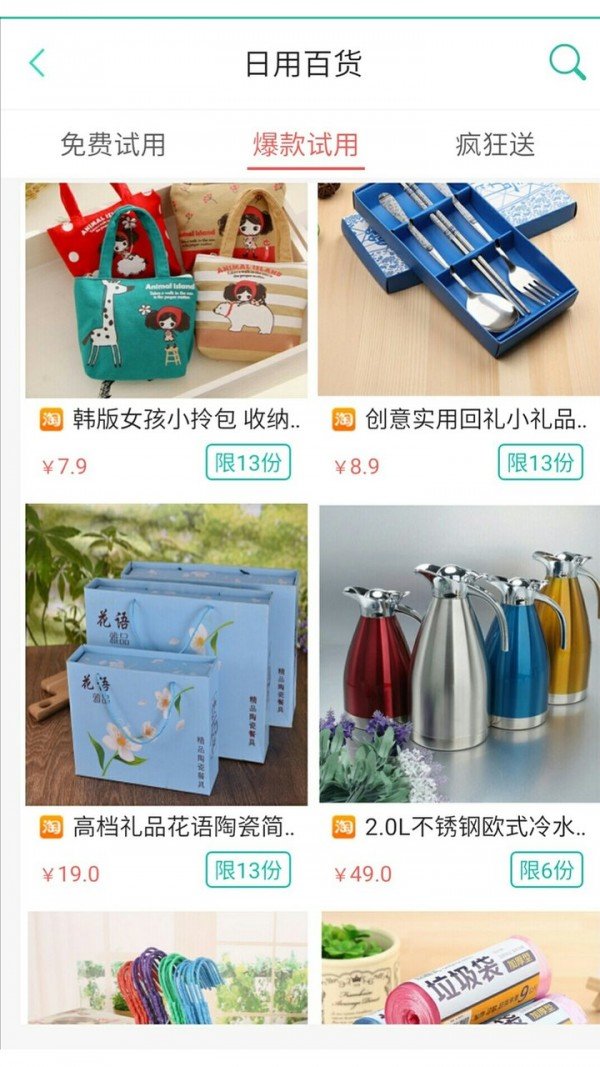Tap 限6份 on the ¥49.0 kettle item

point(546,869)
